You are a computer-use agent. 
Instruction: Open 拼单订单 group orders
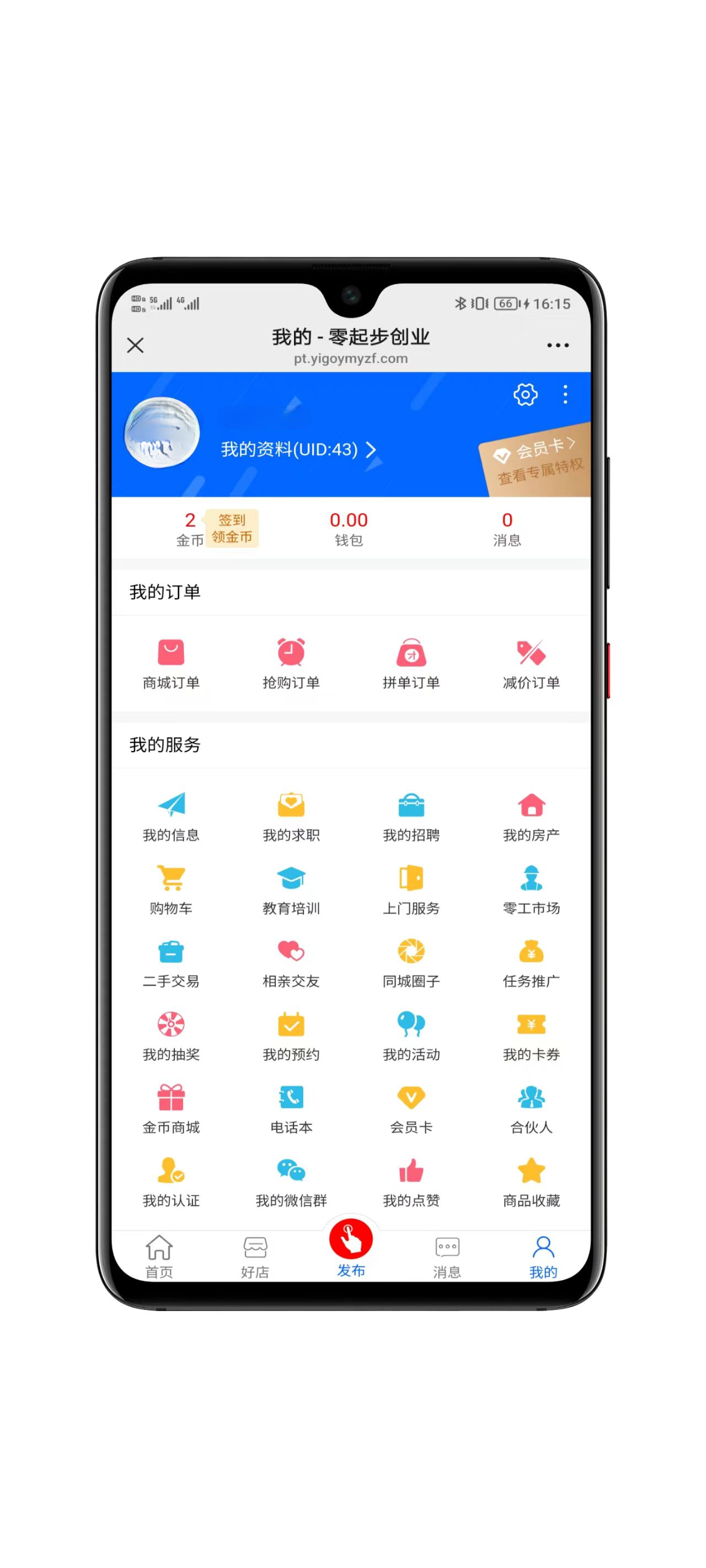[x=411, y=663]
